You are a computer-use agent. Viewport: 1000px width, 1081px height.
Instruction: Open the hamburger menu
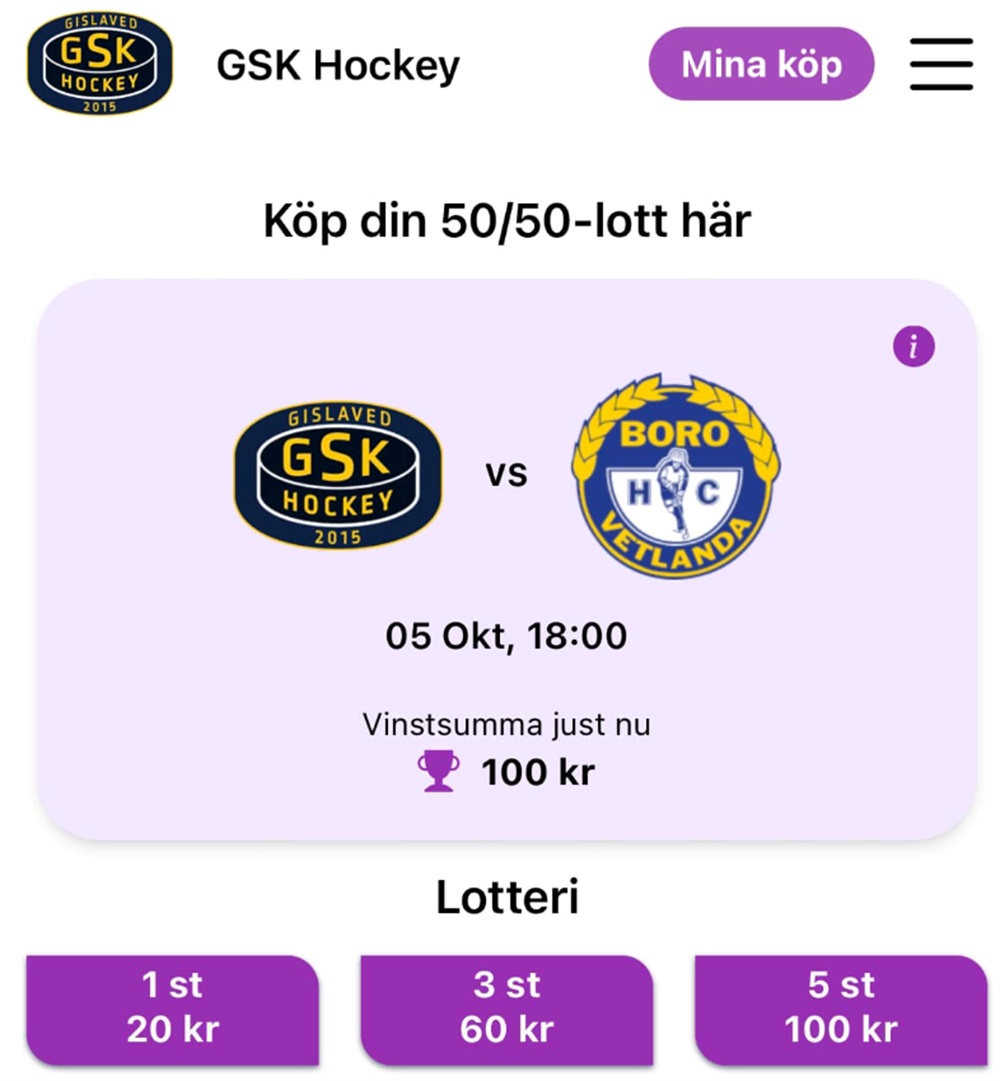click(941, 65)
